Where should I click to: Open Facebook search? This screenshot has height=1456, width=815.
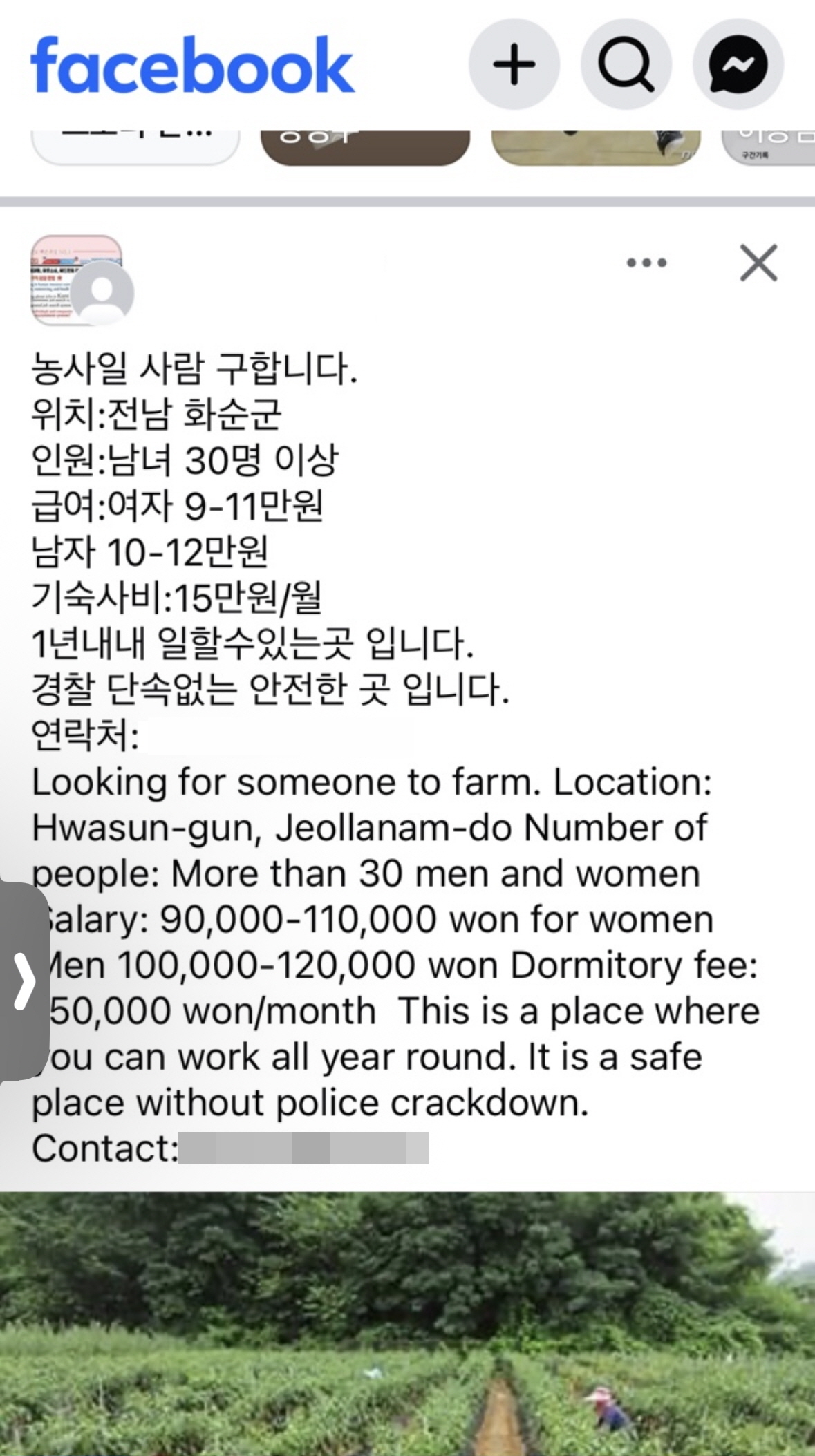(x=626, y=64)
